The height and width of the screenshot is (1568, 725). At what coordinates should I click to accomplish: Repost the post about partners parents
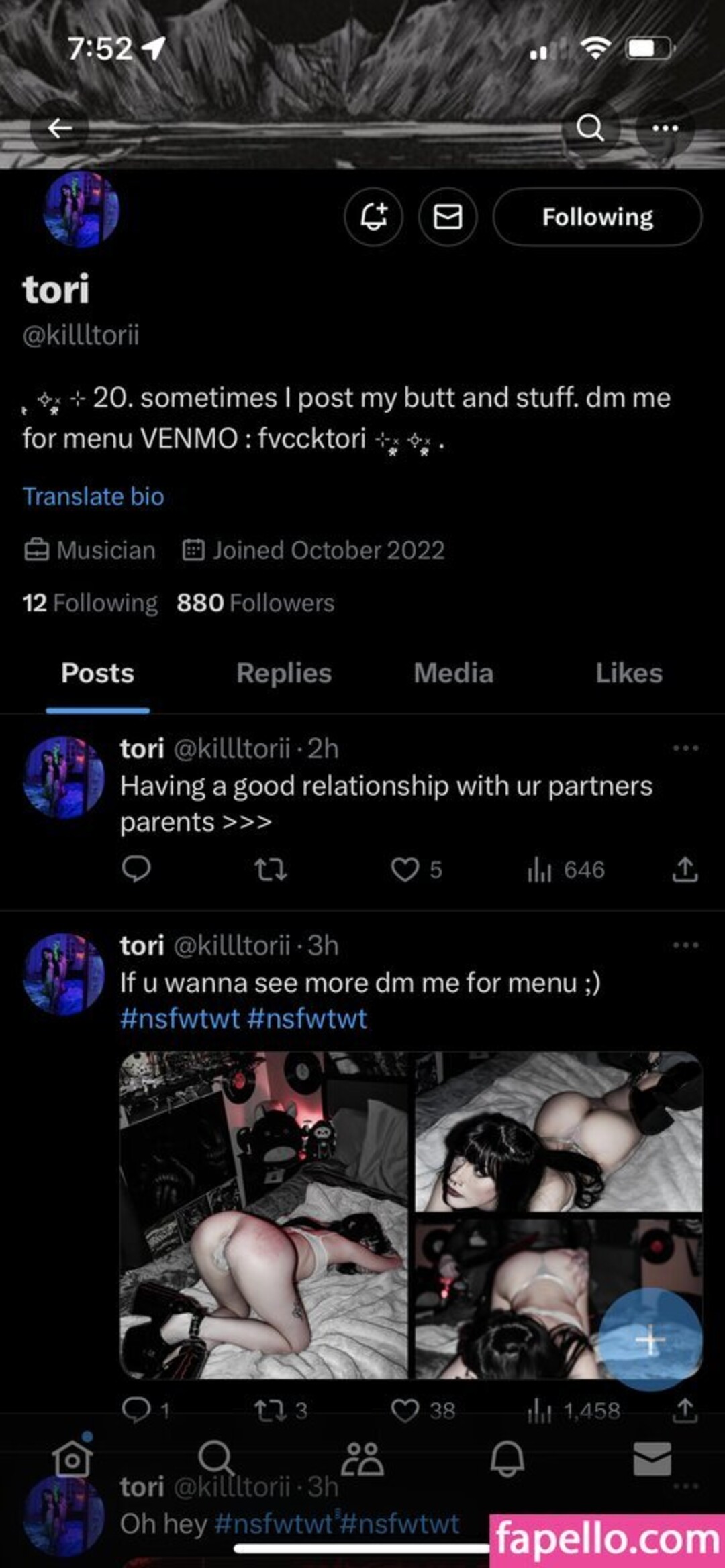pos(271,870)
